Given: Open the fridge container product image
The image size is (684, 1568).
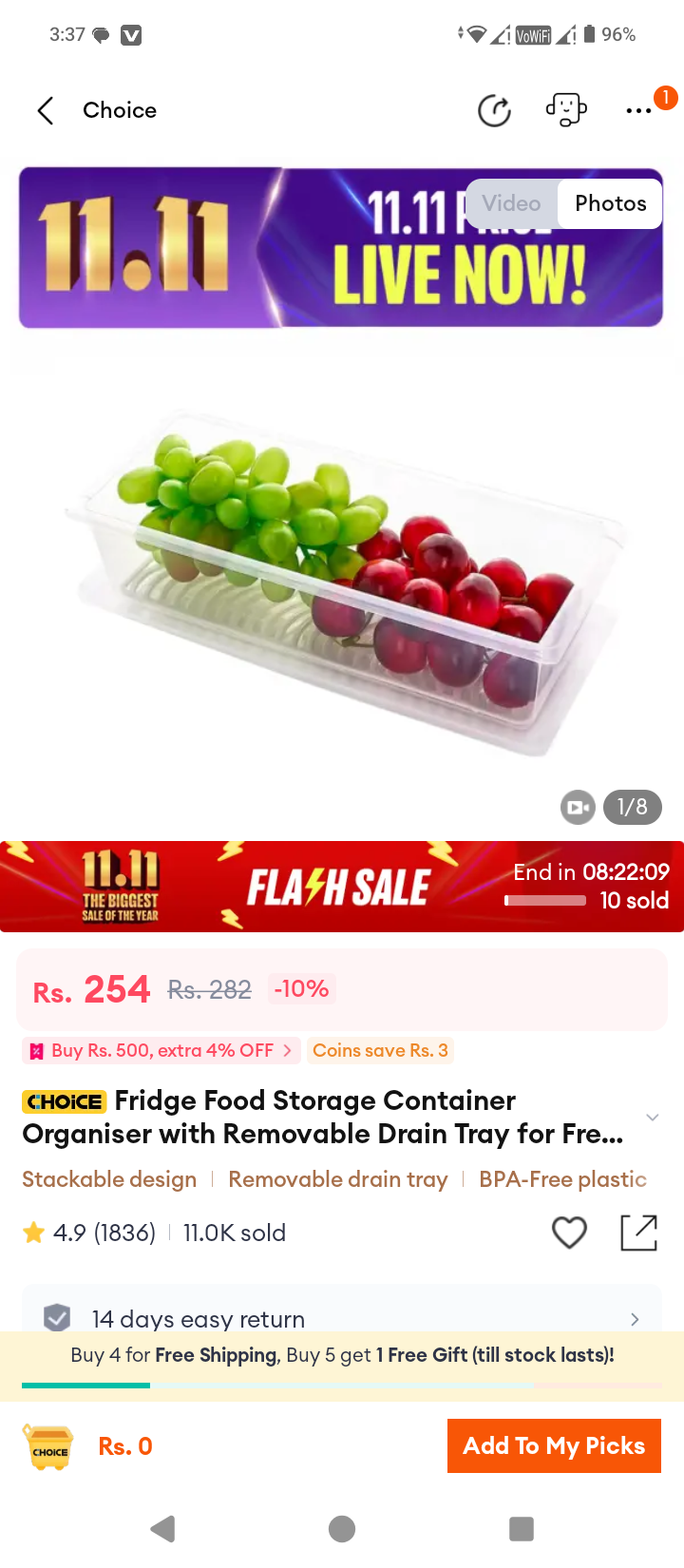Looking at the screenshot, I should pos(342,580).
